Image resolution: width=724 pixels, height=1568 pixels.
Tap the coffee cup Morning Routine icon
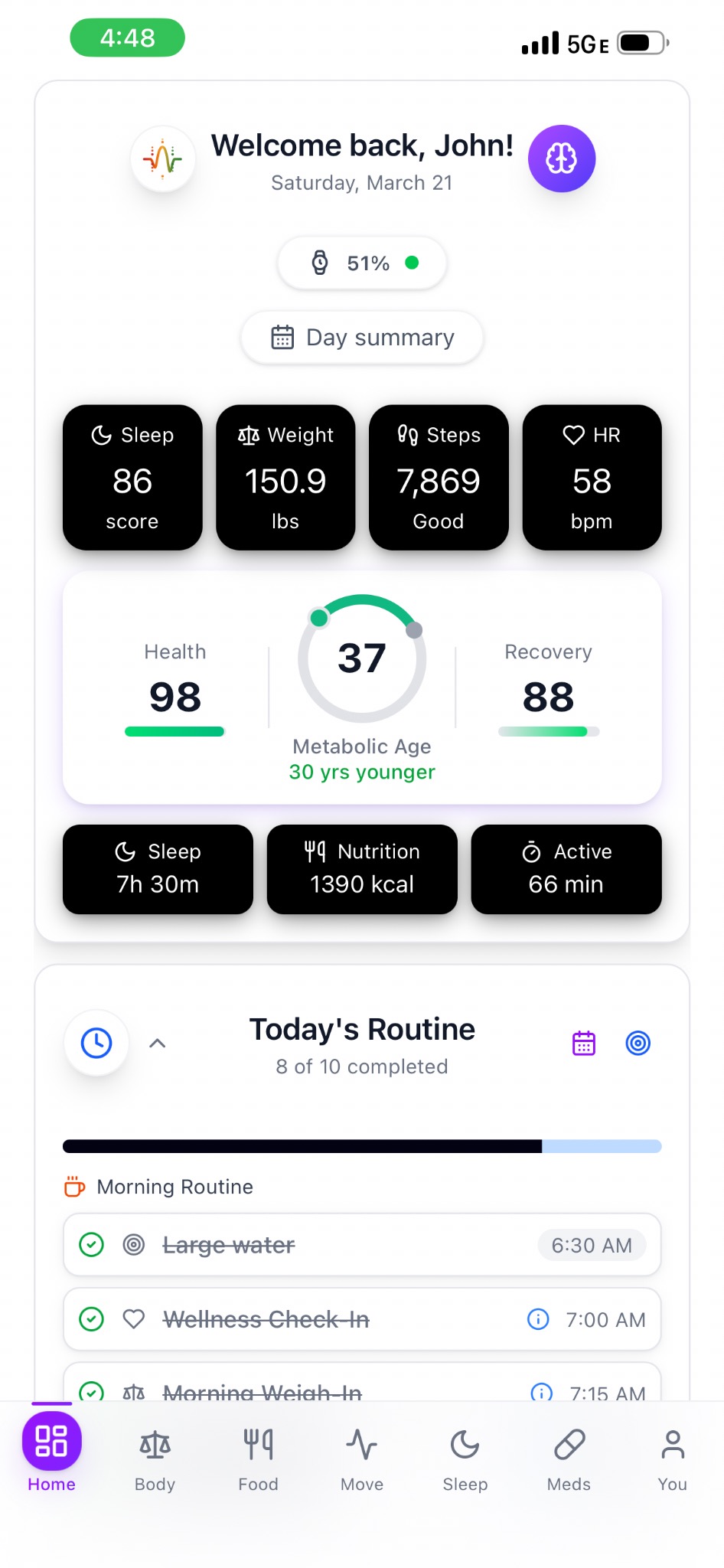point(73,1186)
